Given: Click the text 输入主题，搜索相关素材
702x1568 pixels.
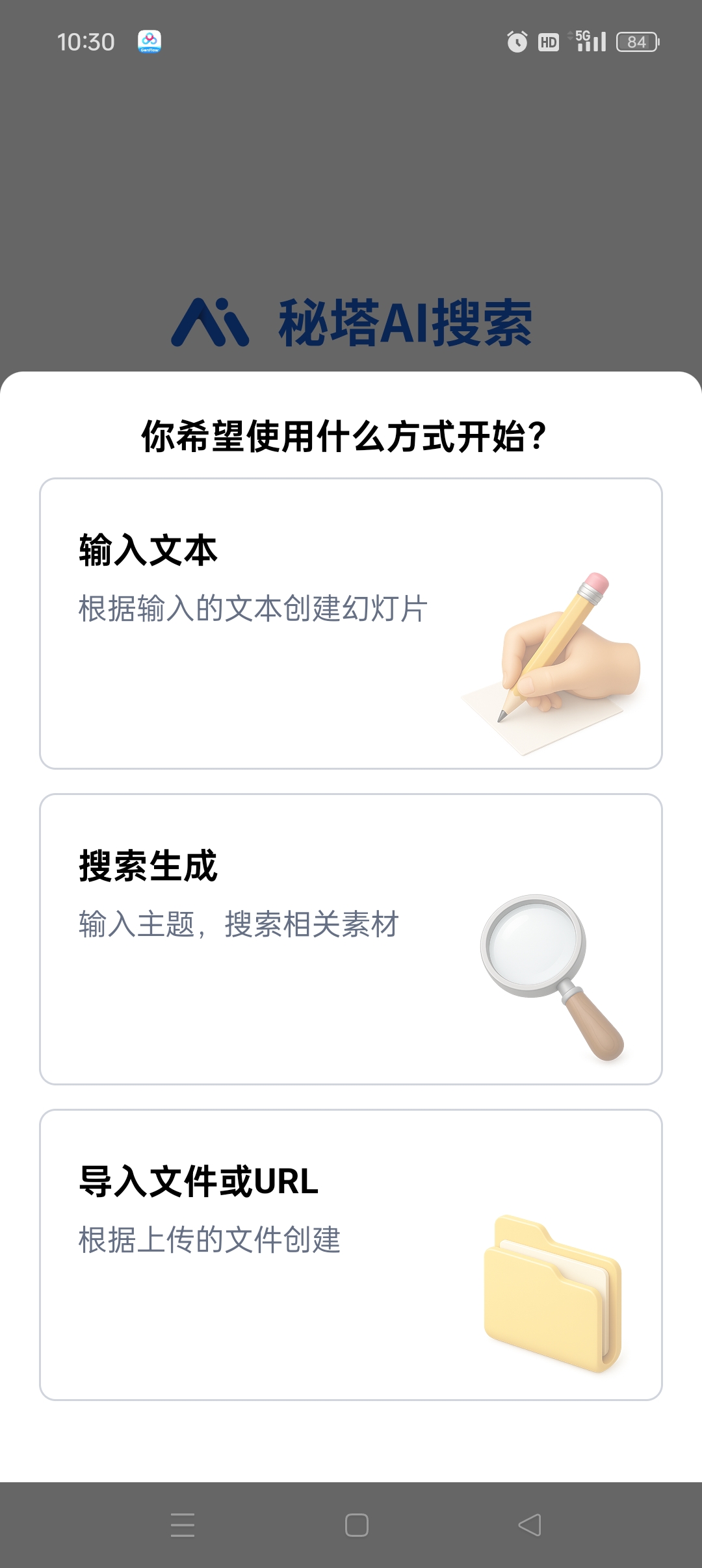Looking at the screenshot, I should pos(239,922).
